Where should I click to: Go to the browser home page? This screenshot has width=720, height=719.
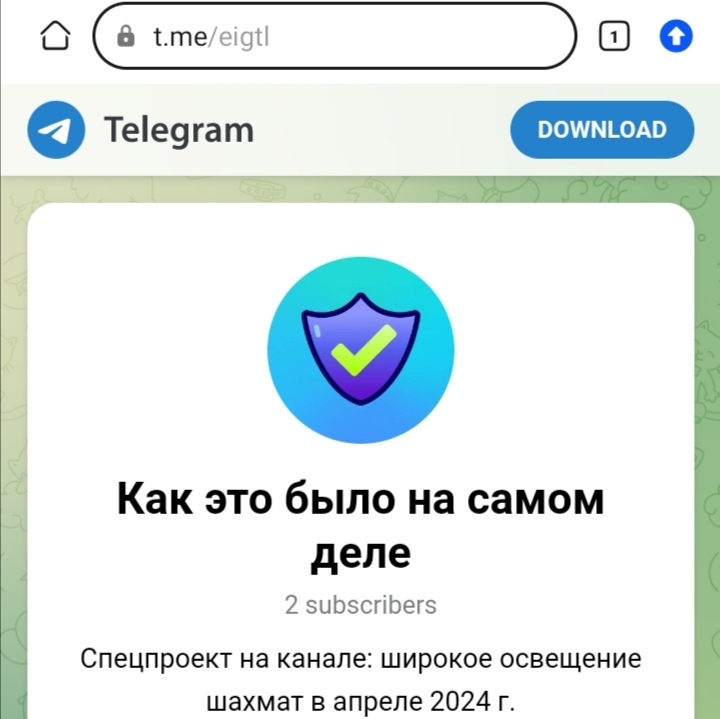click(x=56, y=37)
